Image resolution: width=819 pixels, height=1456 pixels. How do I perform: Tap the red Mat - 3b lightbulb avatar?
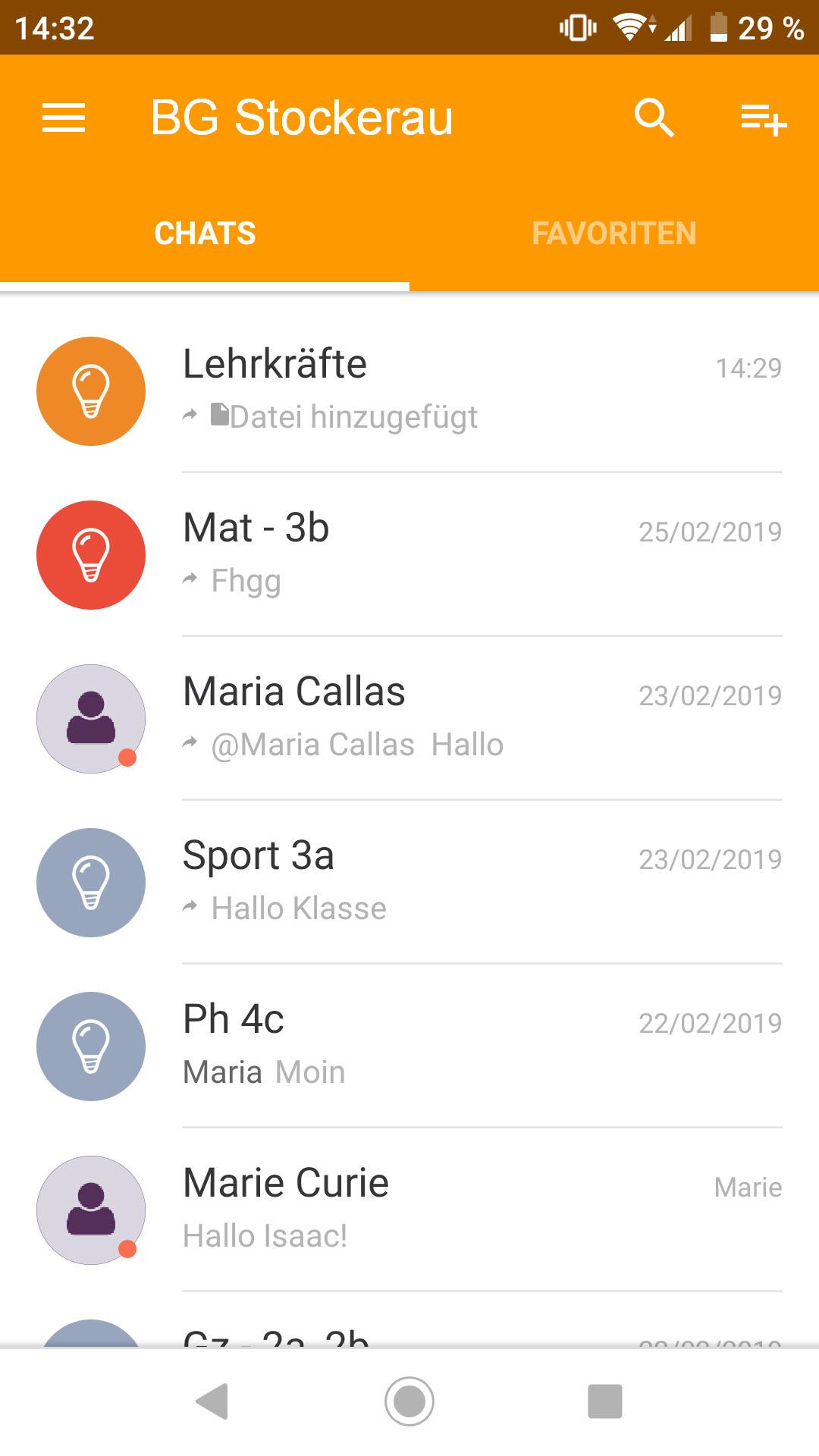(90, 555)
